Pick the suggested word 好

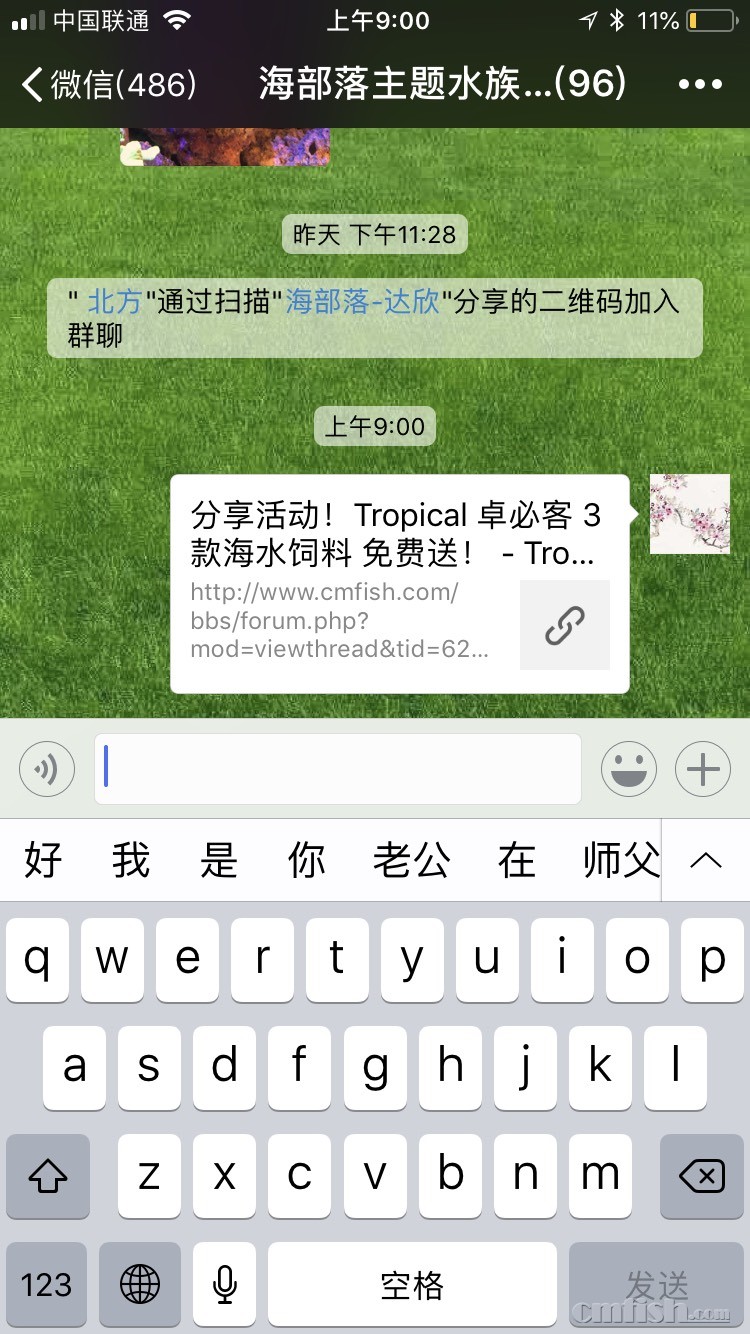tap(44, 861)
